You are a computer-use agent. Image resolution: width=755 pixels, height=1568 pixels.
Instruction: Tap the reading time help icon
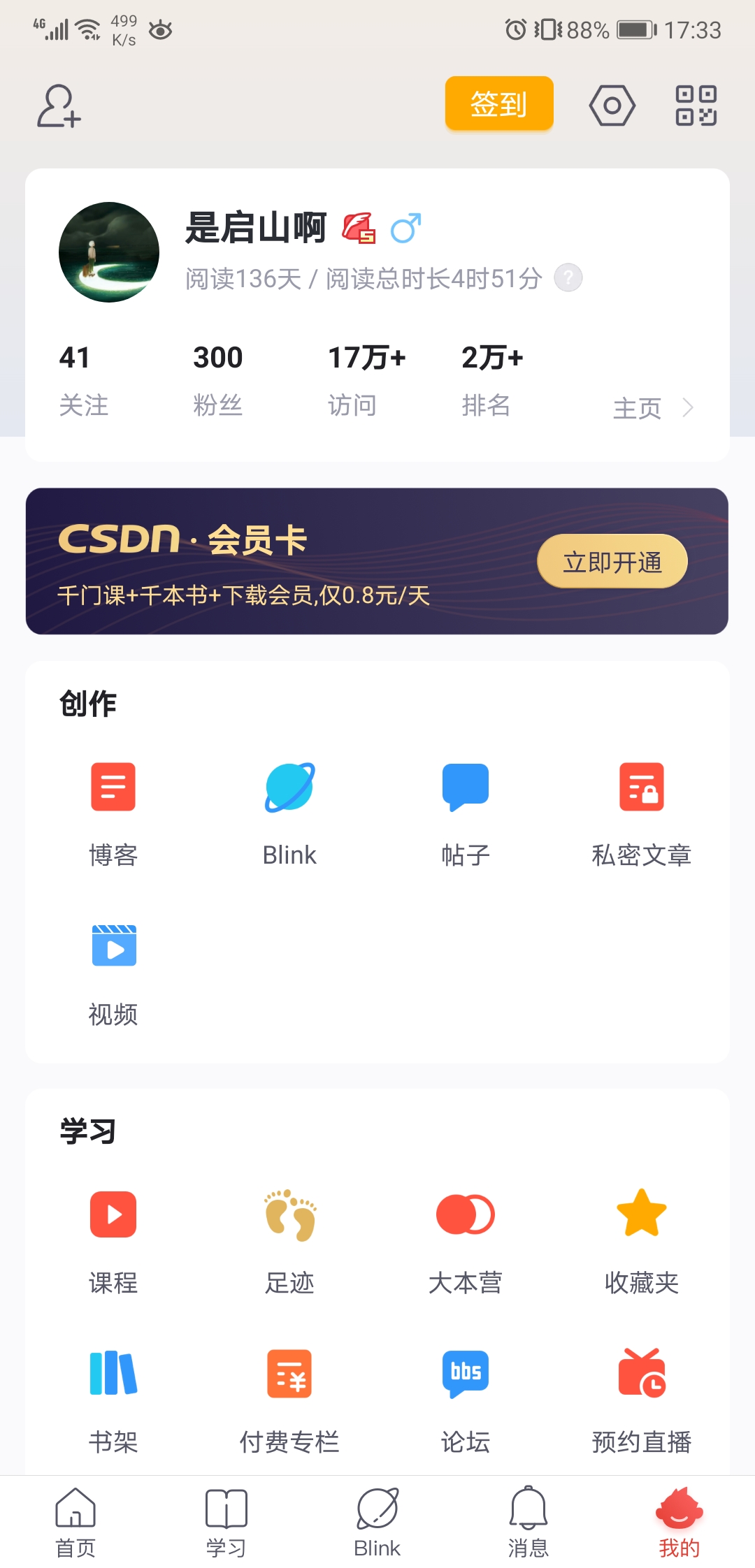568,278
